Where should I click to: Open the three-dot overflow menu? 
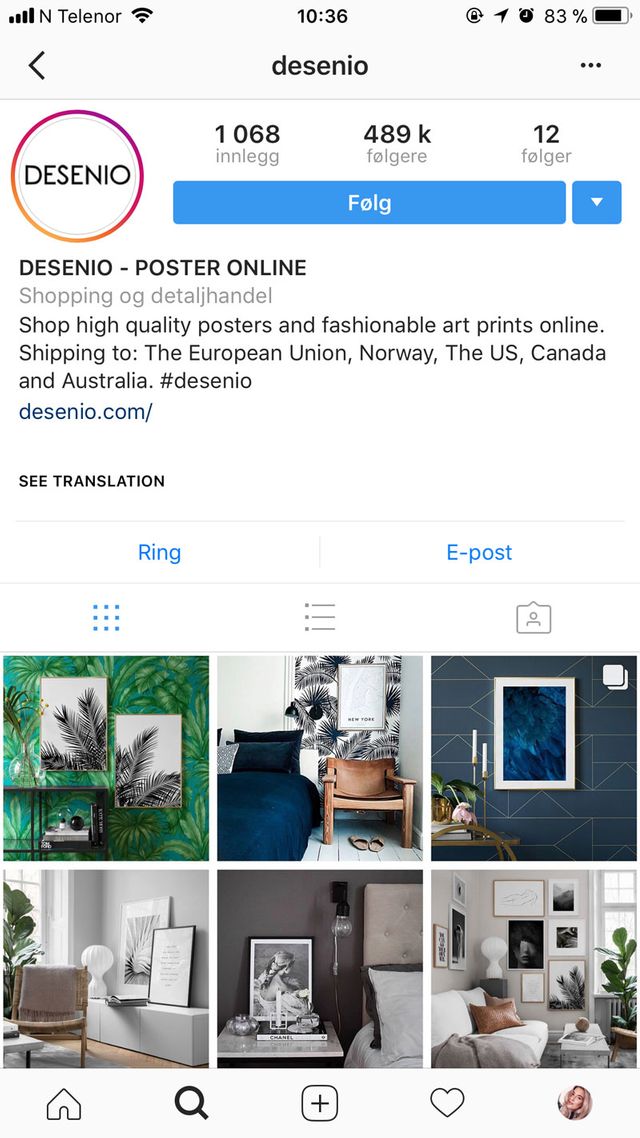[591, 66]
